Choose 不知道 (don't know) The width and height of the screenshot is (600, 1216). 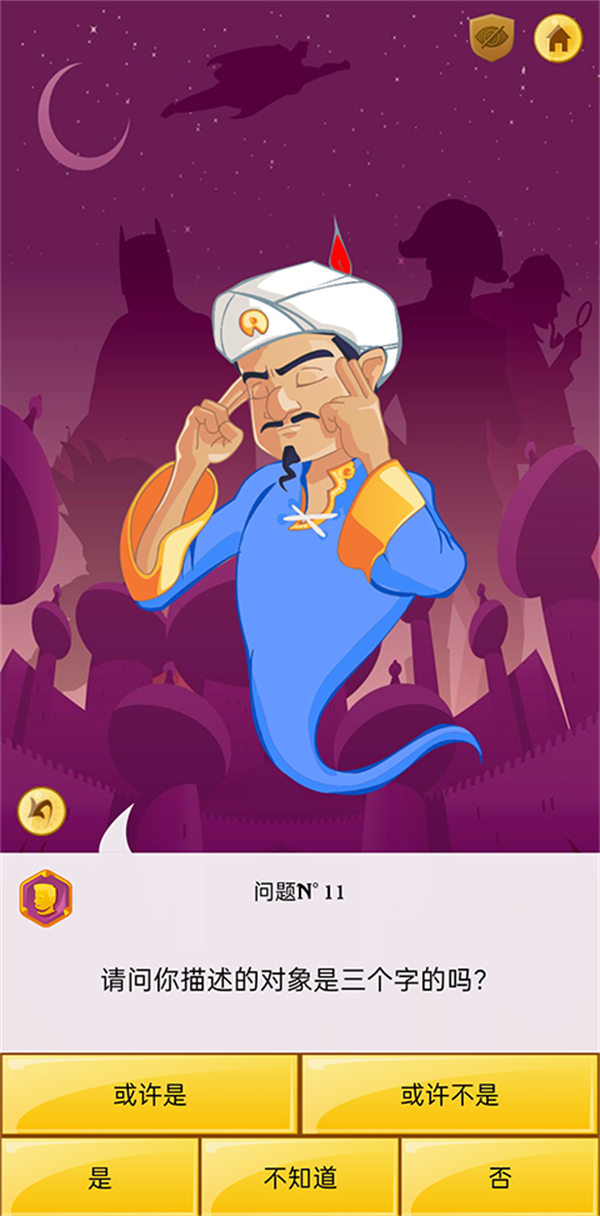(x=300, y=1178)
